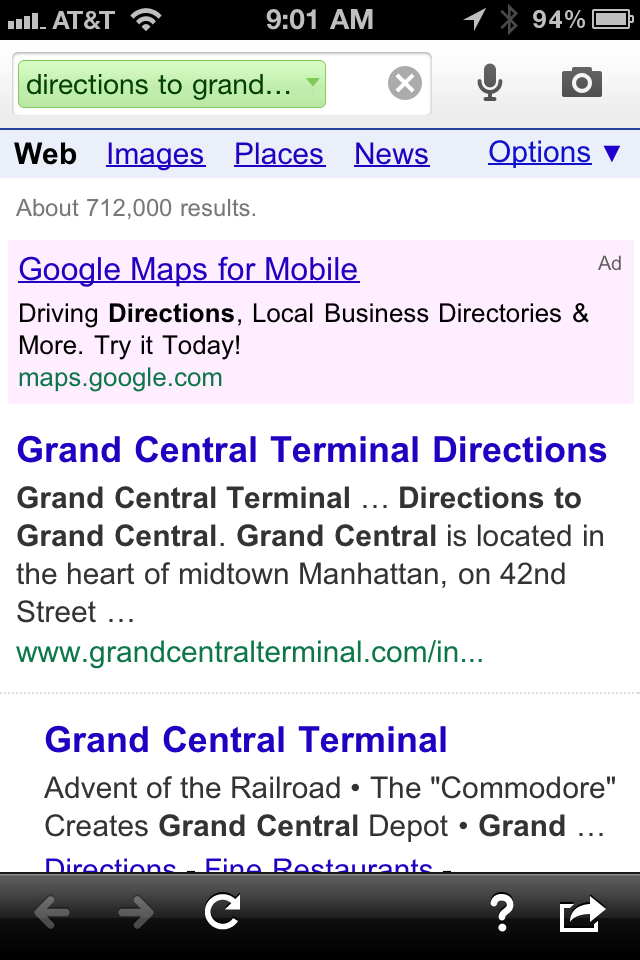640x960 pixels.
Task: Open the Google Maps for Mobile ad
Action: 188,269
